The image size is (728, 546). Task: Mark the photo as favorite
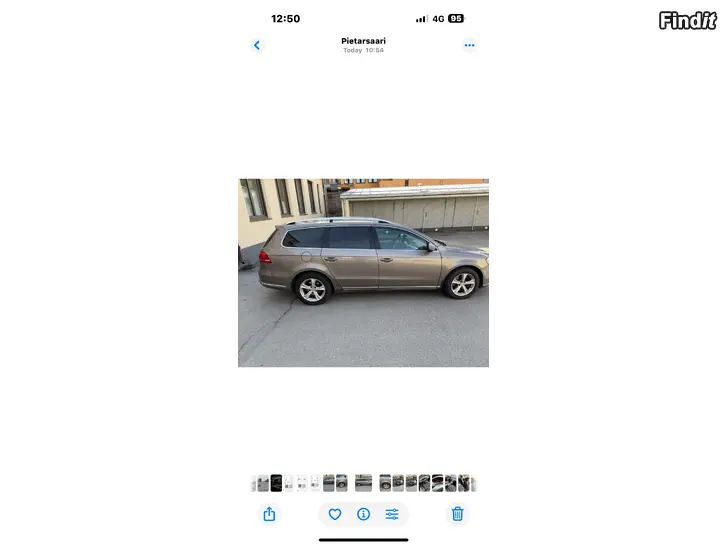tap(335, 514)
